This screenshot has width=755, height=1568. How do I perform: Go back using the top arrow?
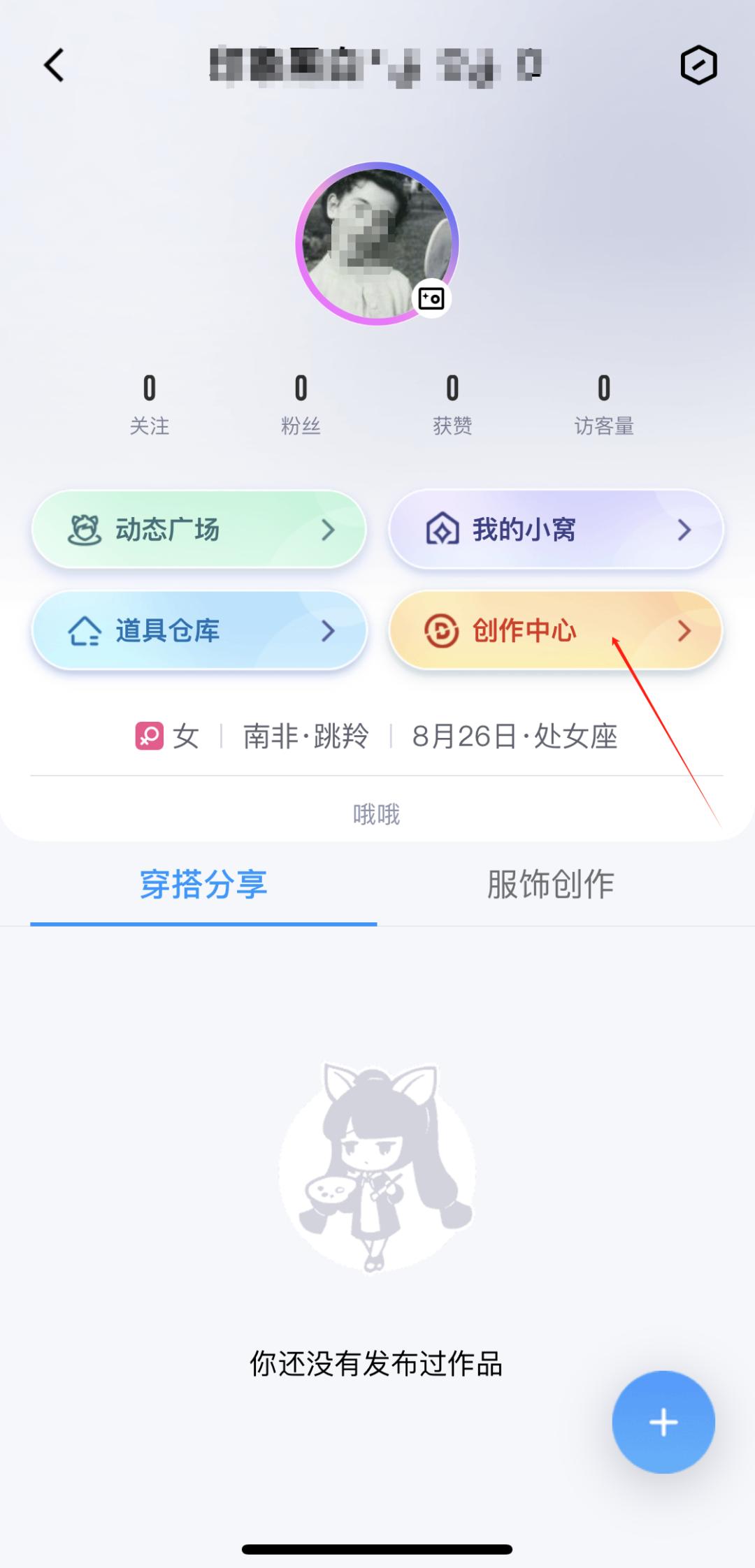pos(54,66)
